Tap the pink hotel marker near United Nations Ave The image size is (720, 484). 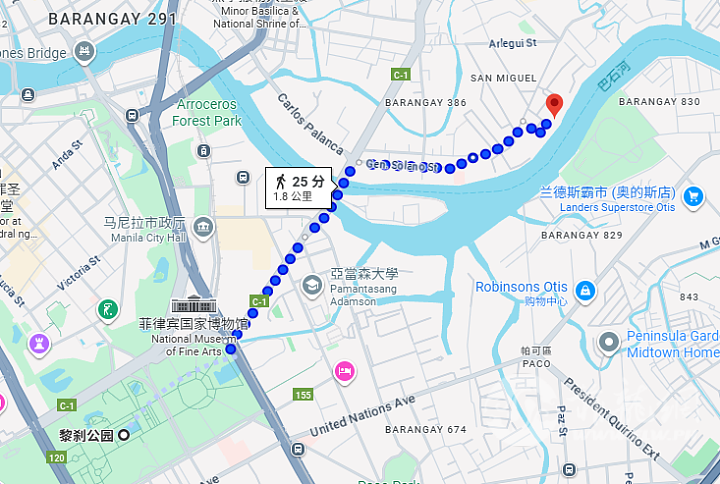344,370
